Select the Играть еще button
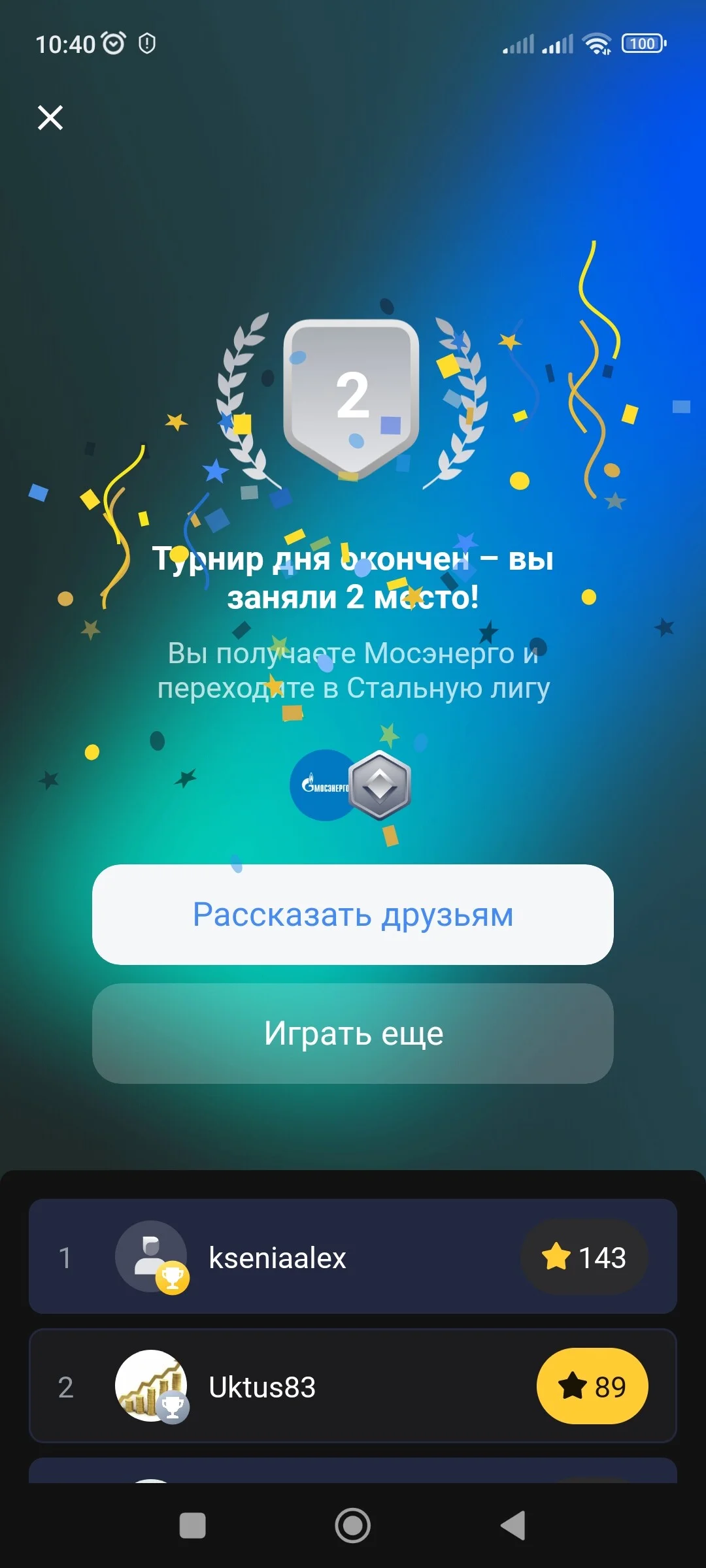706x1568 pixels. pos(353,1034)
